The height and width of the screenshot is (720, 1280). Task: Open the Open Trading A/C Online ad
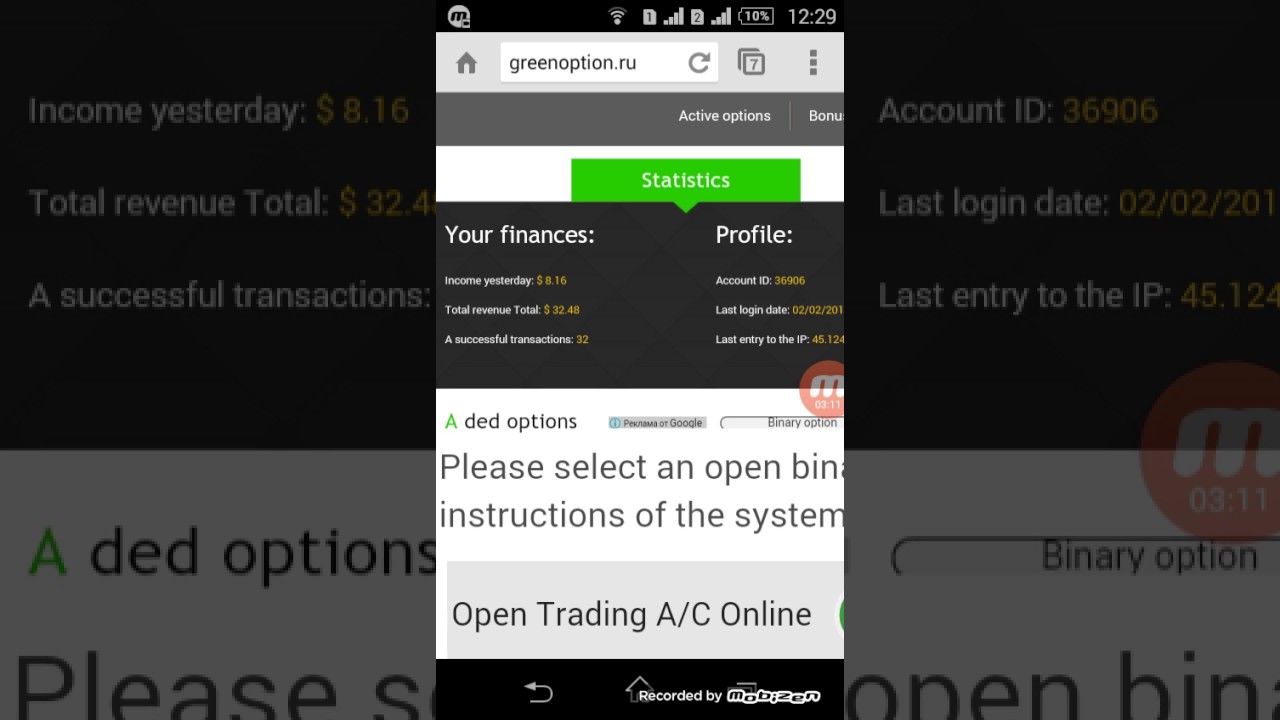coord(632,614)
